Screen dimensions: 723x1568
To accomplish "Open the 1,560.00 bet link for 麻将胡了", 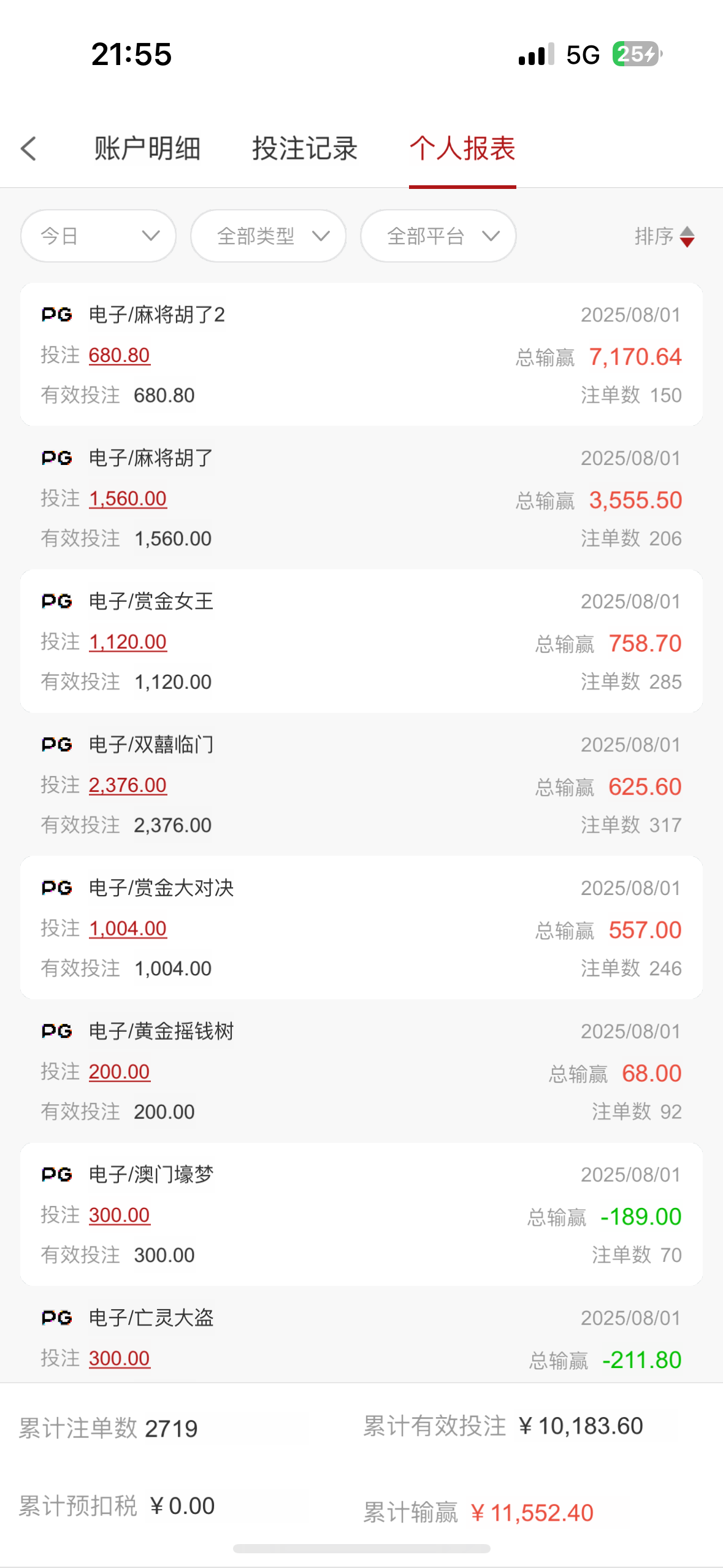I will click(x=128, y=499).
